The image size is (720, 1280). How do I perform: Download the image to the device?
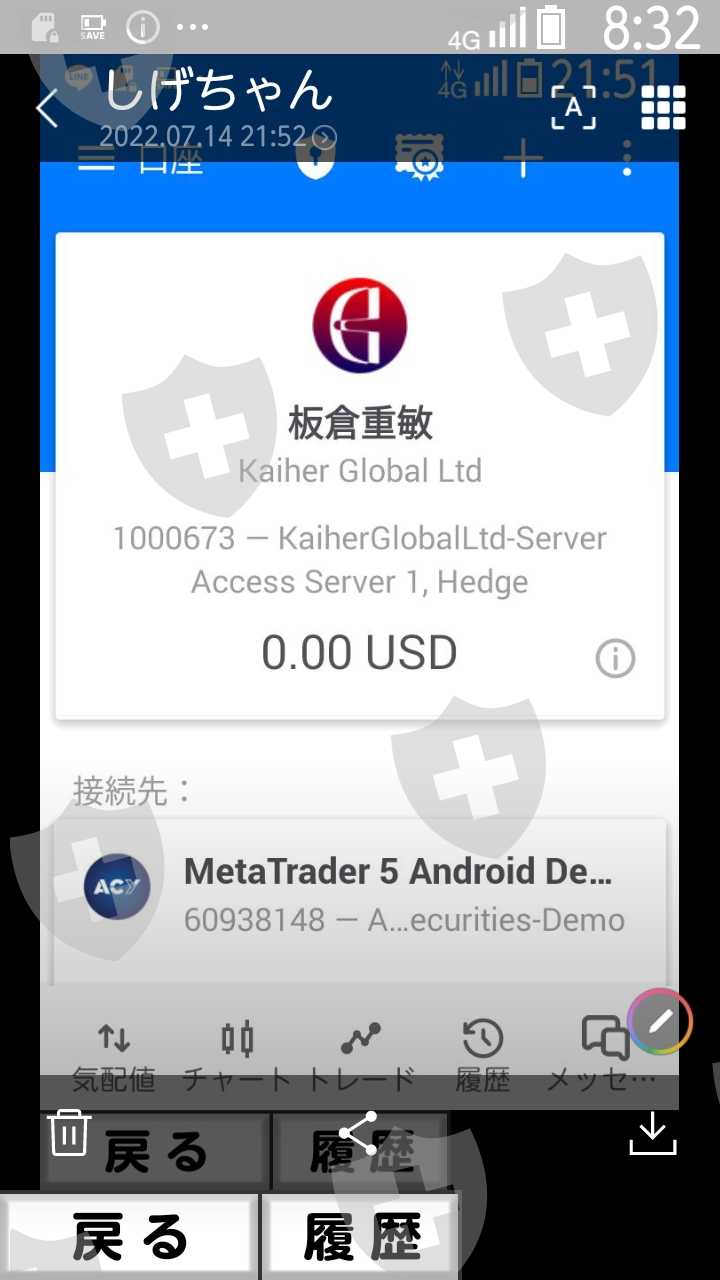click(653, 1134)
